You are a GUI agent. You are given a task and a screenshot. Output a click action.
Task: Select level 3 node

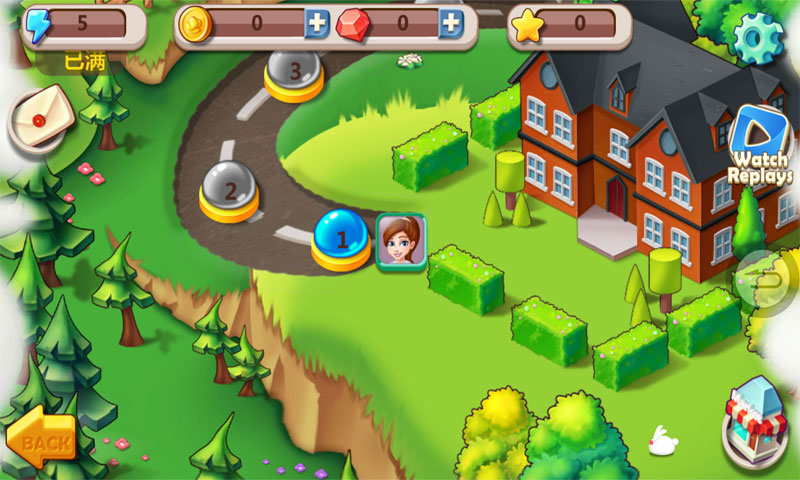293,72
